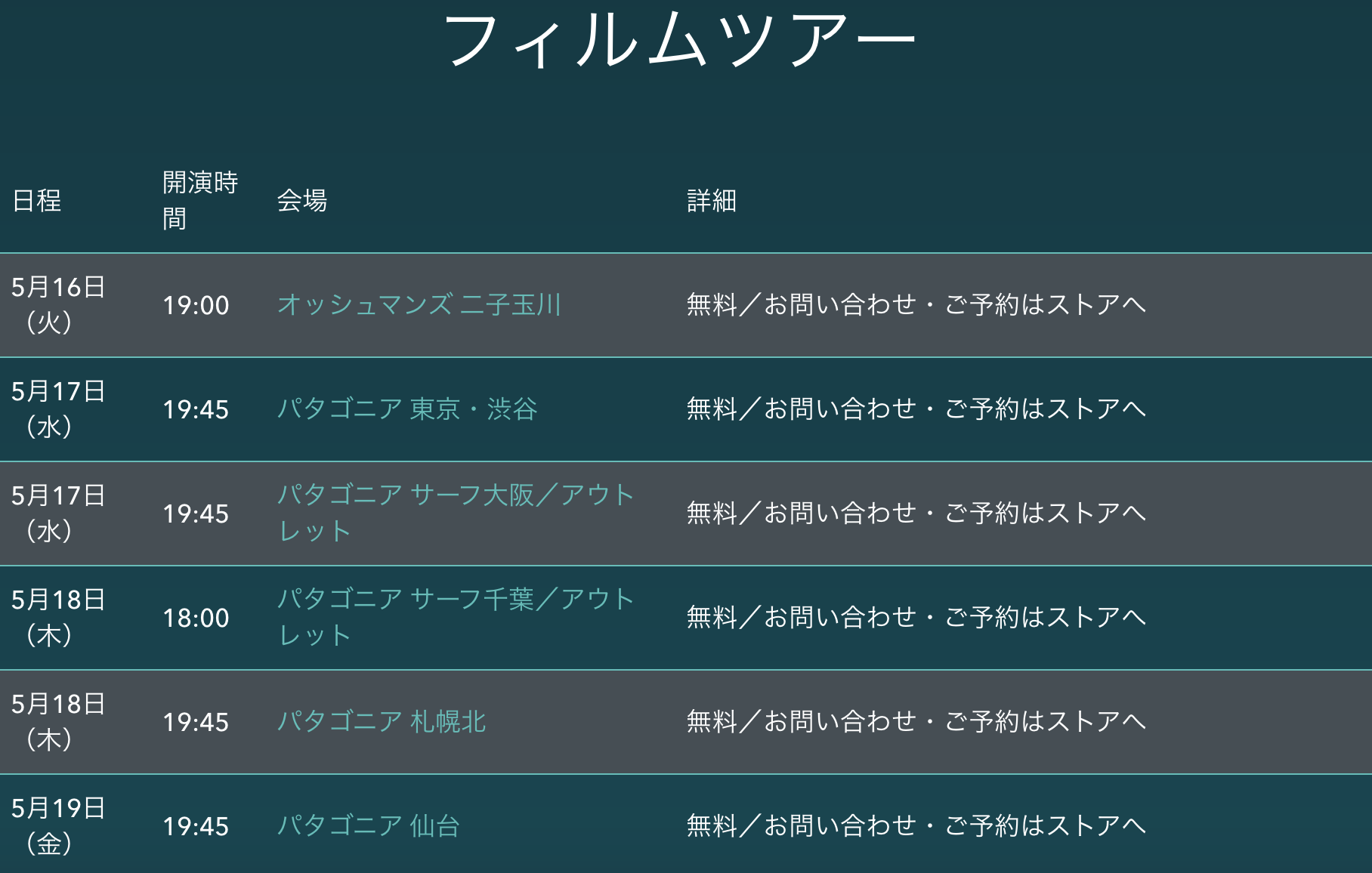Open パタゴニア サーフ大阪／アウトレット link

455,496
